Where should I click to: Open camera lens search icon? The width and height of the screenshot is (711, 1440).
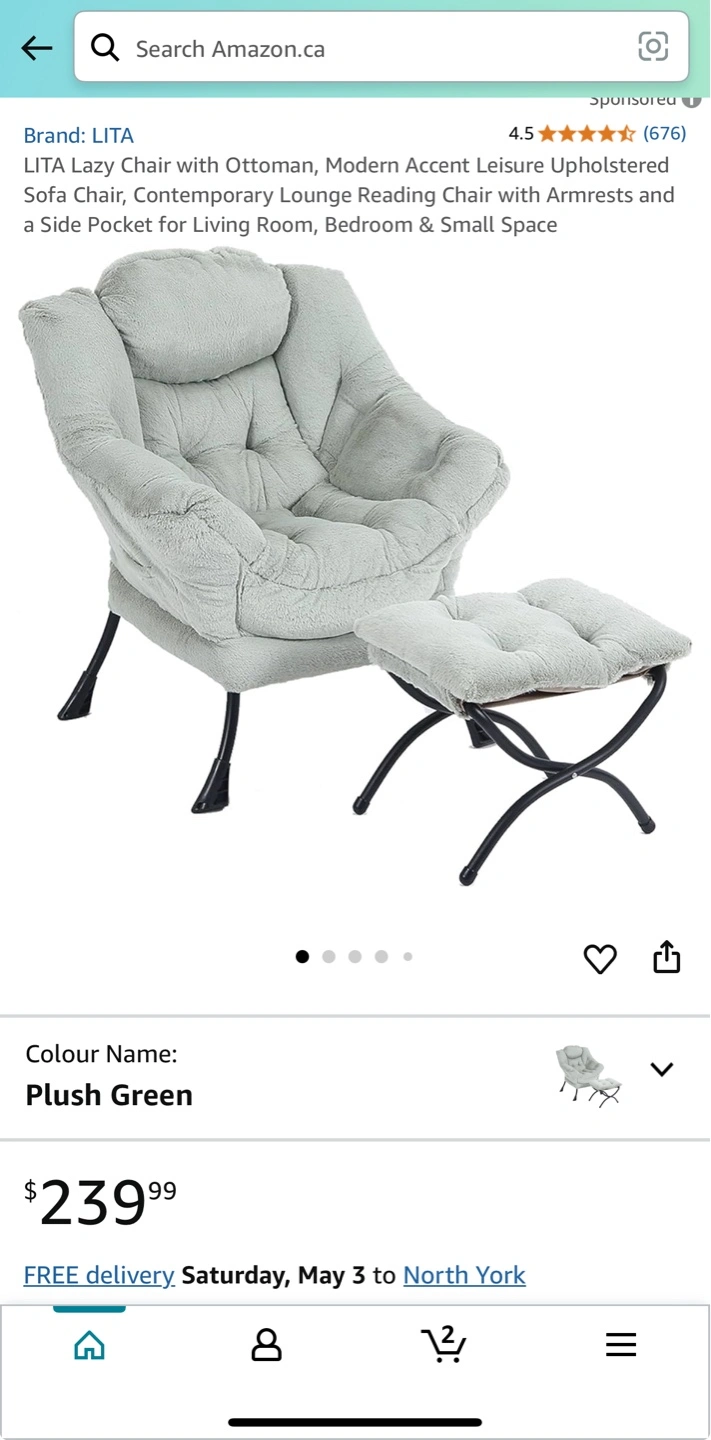tap(653, 46)
